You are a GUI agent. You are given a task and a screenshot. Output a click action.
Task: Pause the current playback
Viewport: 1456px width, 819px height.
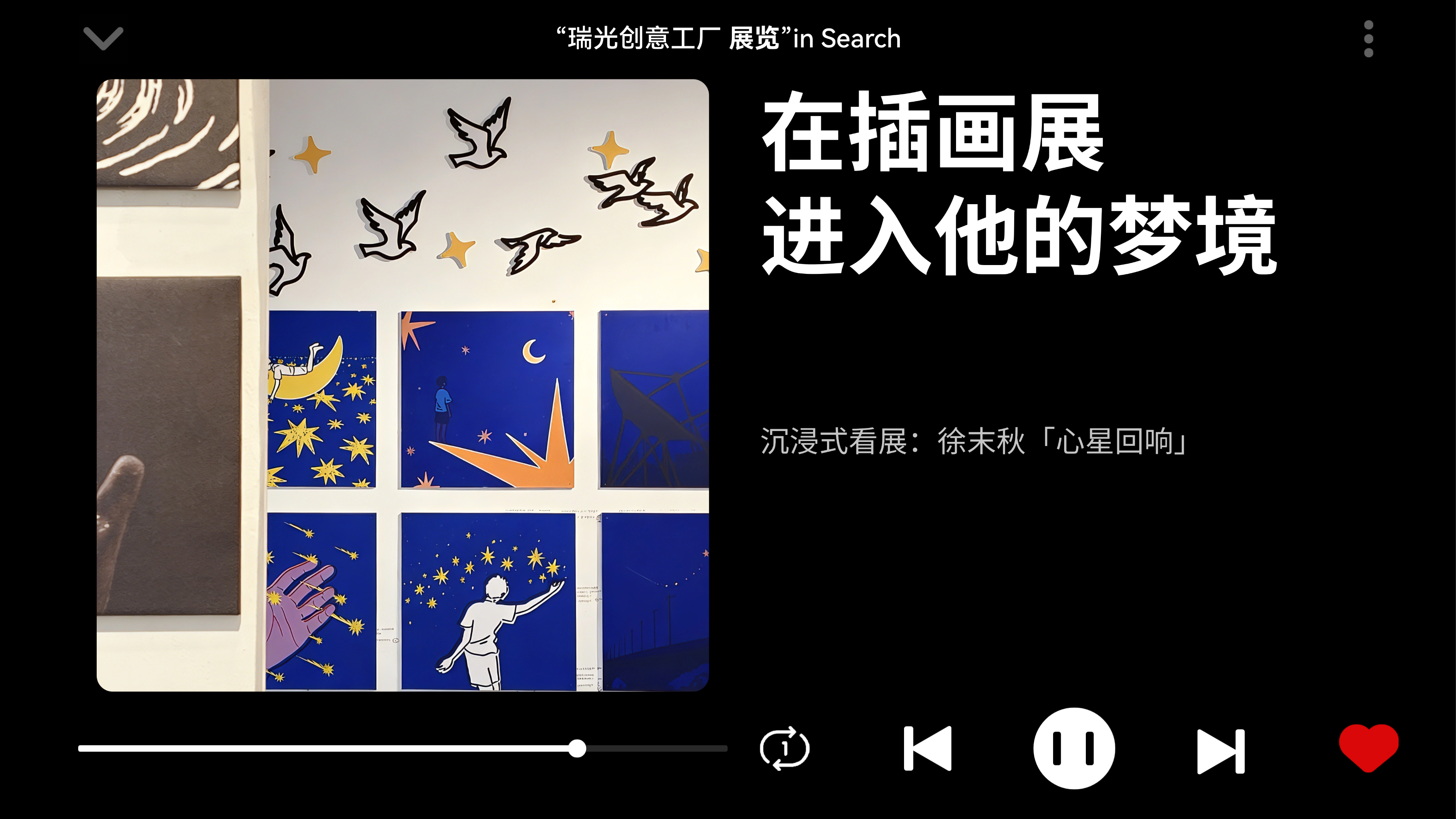(1074, 749)
